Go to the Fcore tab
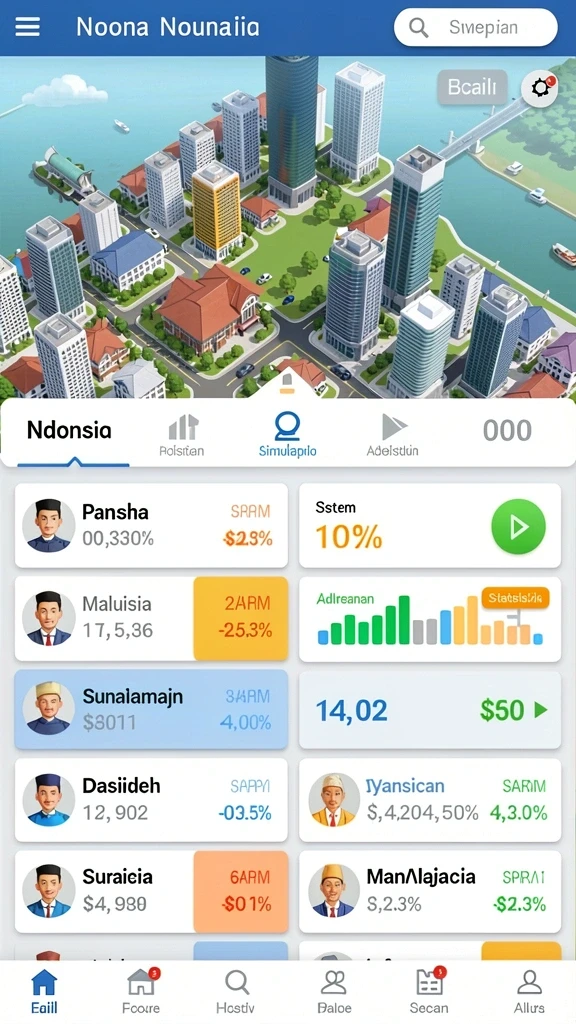The height and width of the screenshot is (1024, 576). [141, 991]
